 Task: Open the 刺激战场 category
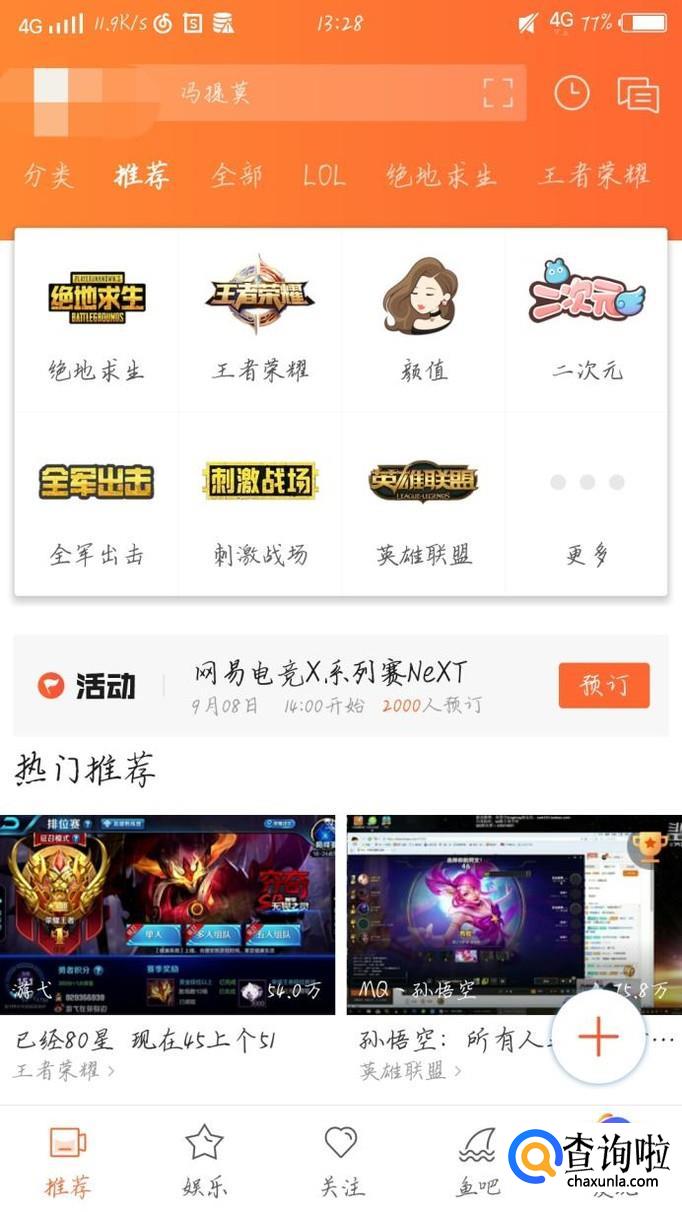click(260, 505)
